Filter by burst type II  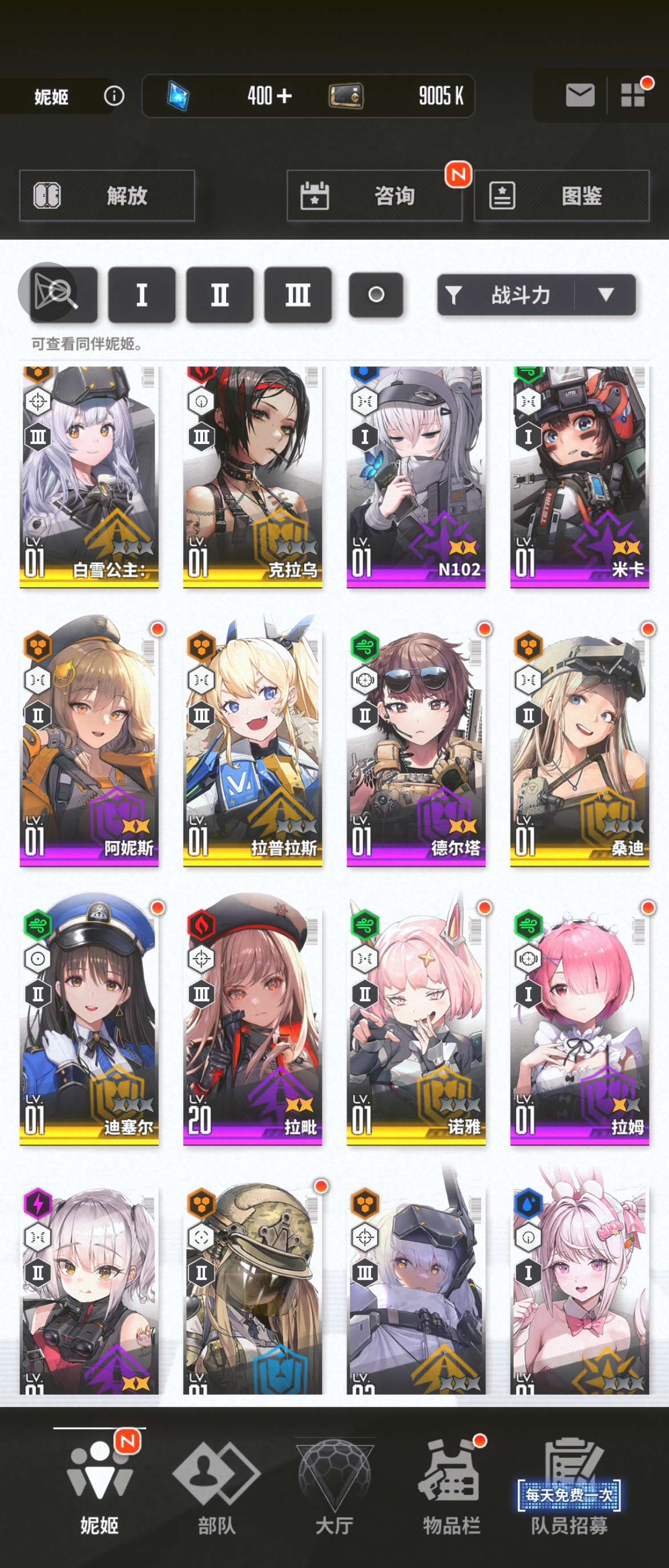[x=219, y=294]
